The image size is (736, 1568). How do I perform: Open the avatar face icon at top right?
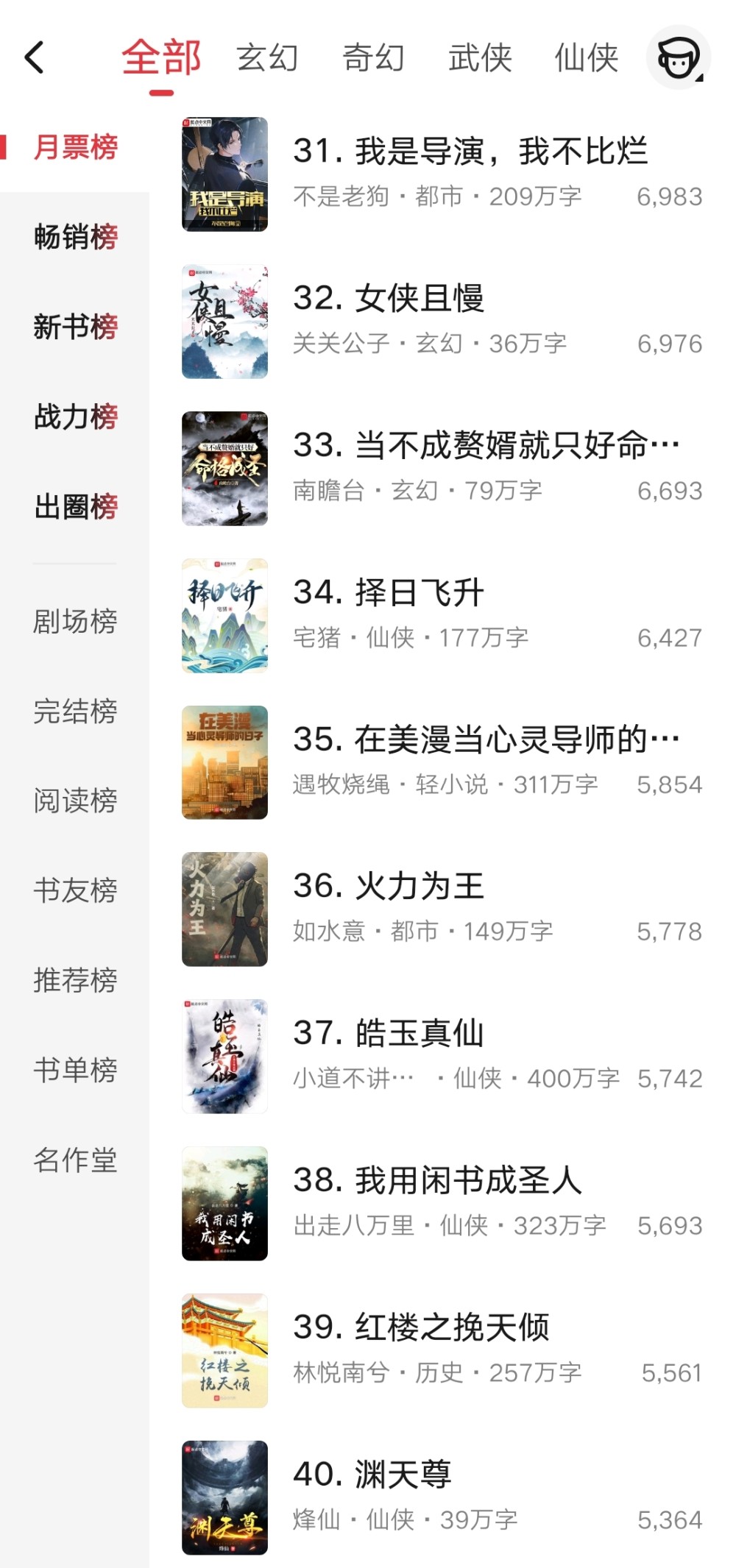pos(678,58)
